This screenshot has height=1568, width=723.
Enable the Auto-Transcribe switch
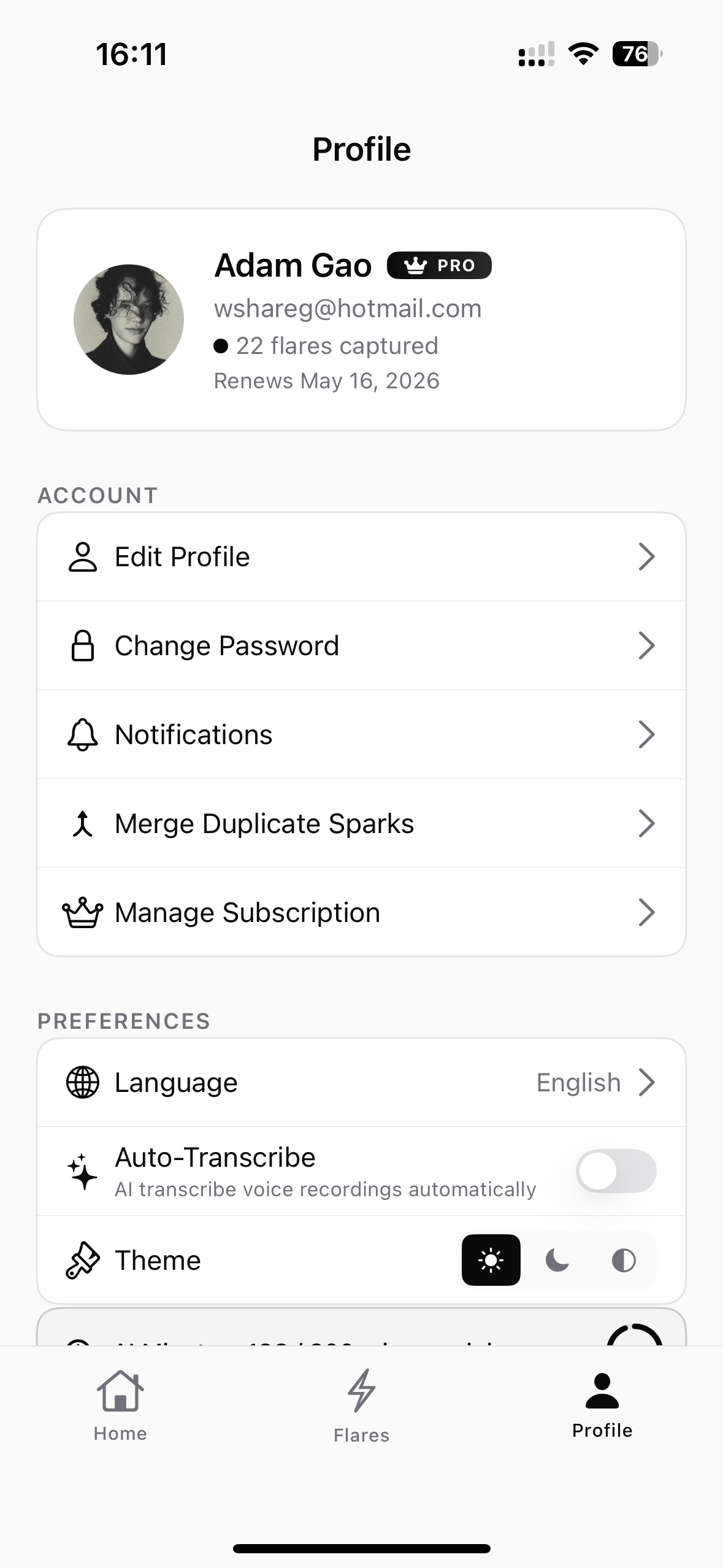tap(616, 1170)
